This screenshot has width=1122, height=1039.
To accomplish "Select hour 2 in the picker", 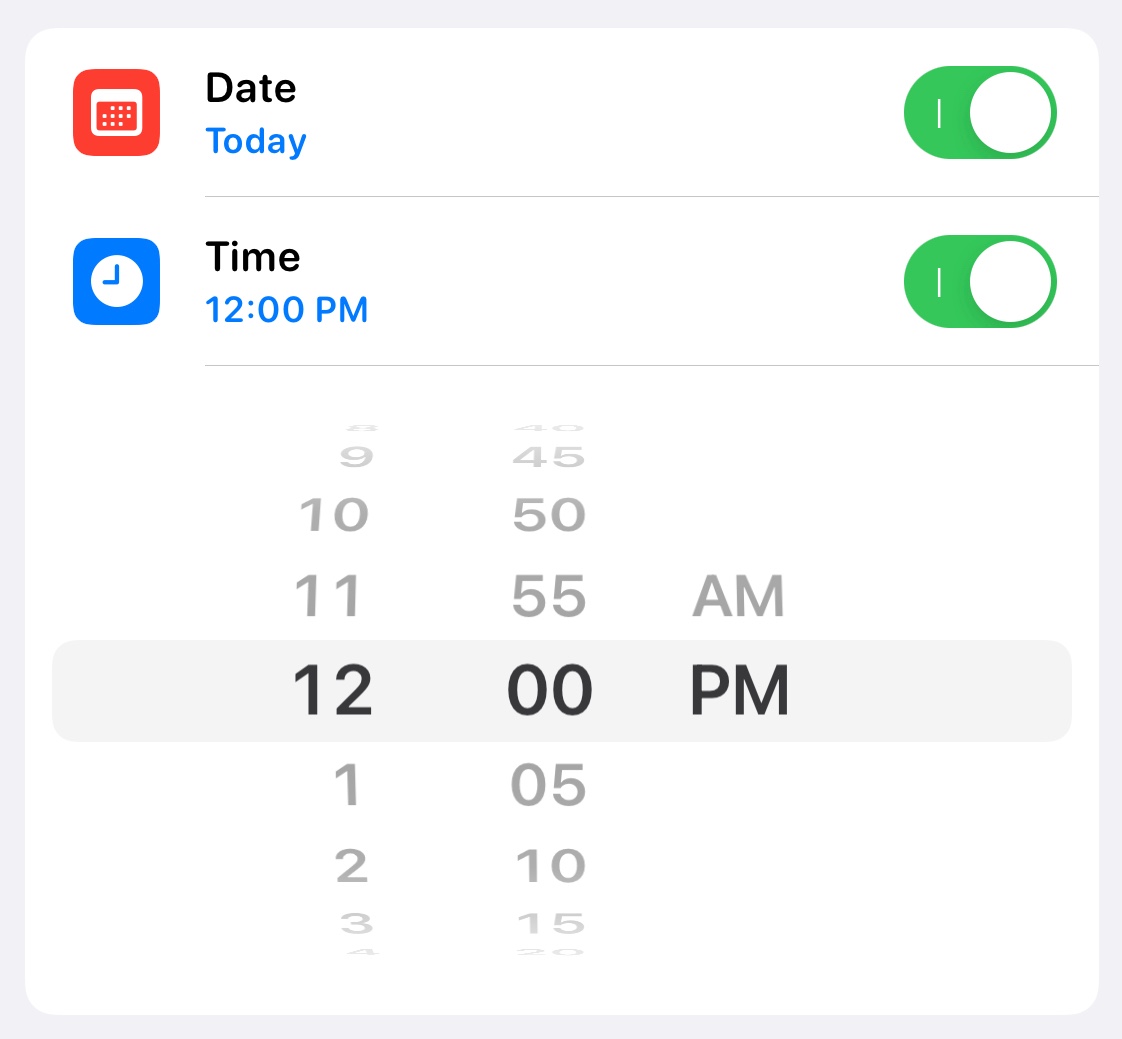I will tap(351, 866).
